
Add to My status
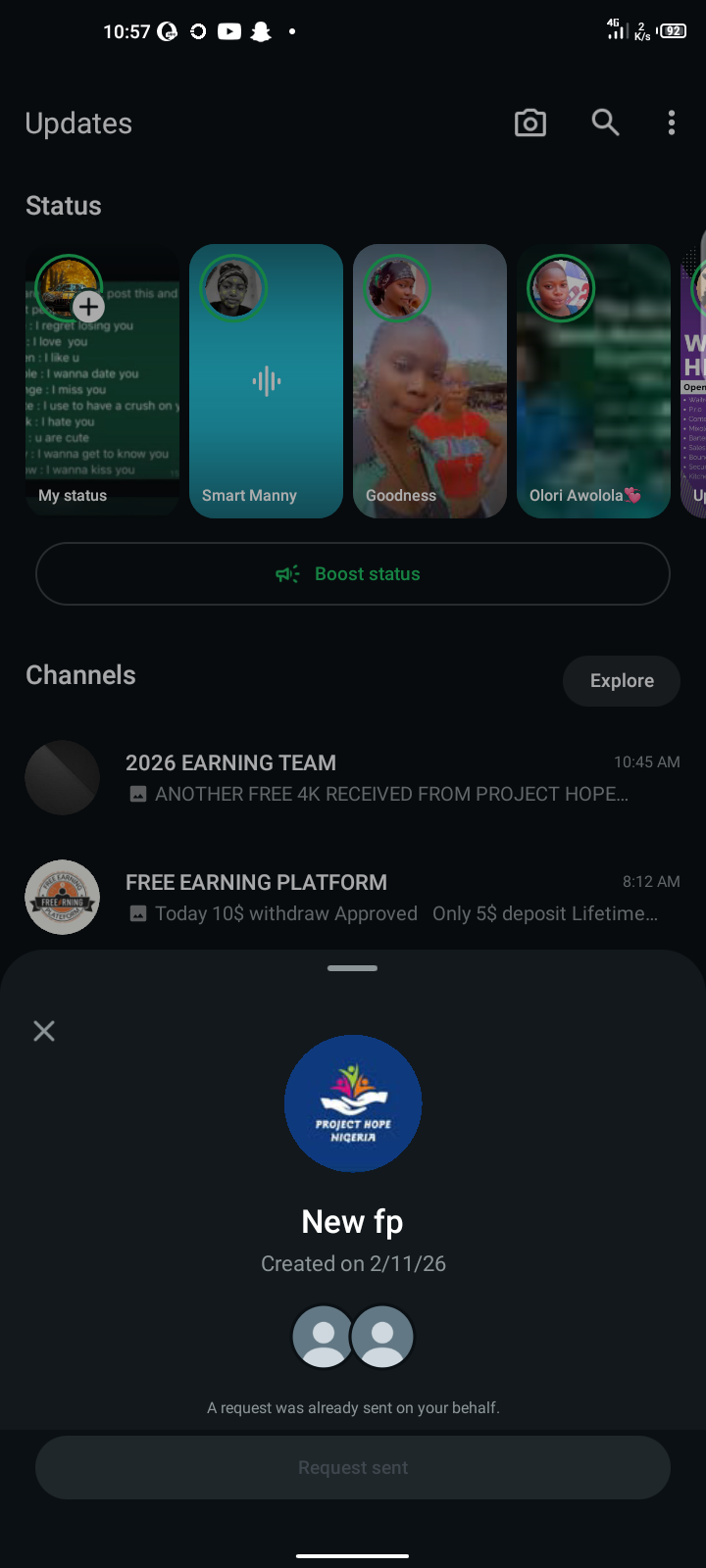pos(88,307)
